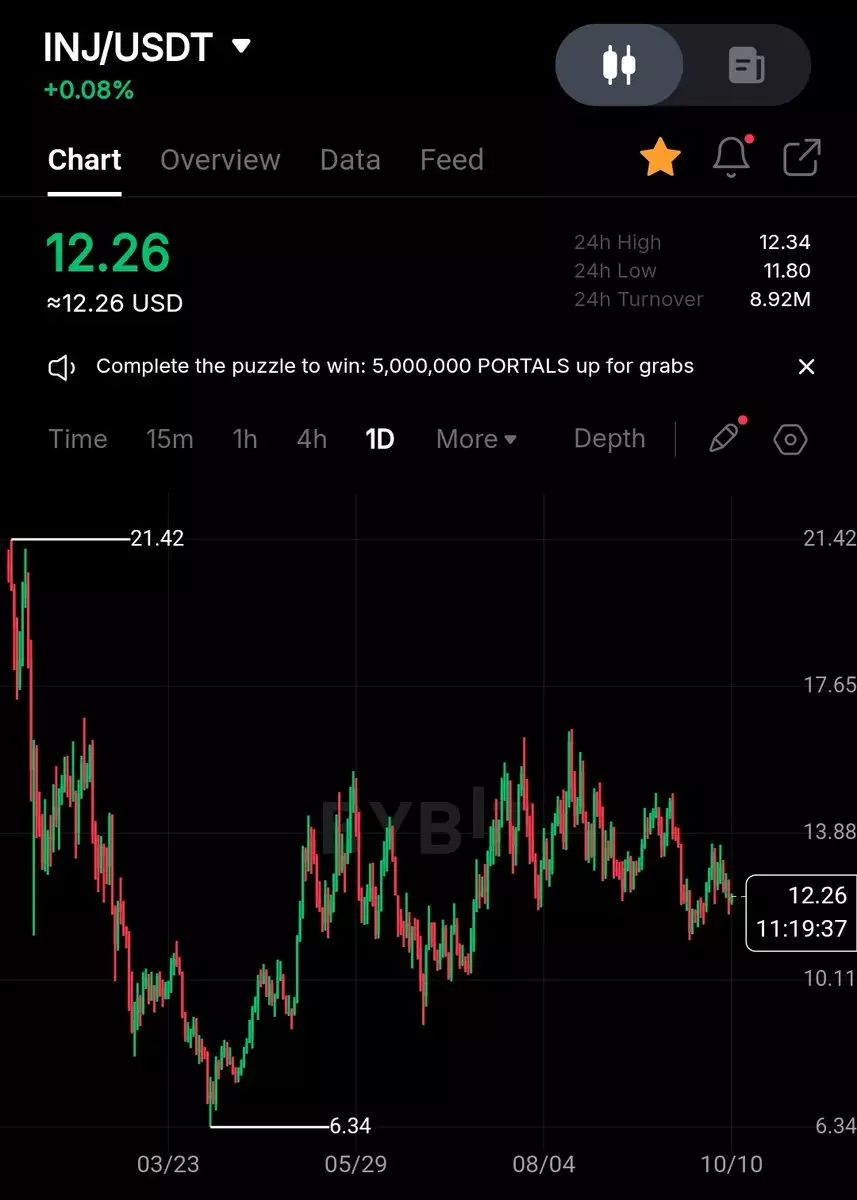Select the Time chart interval

click(77, 439)
